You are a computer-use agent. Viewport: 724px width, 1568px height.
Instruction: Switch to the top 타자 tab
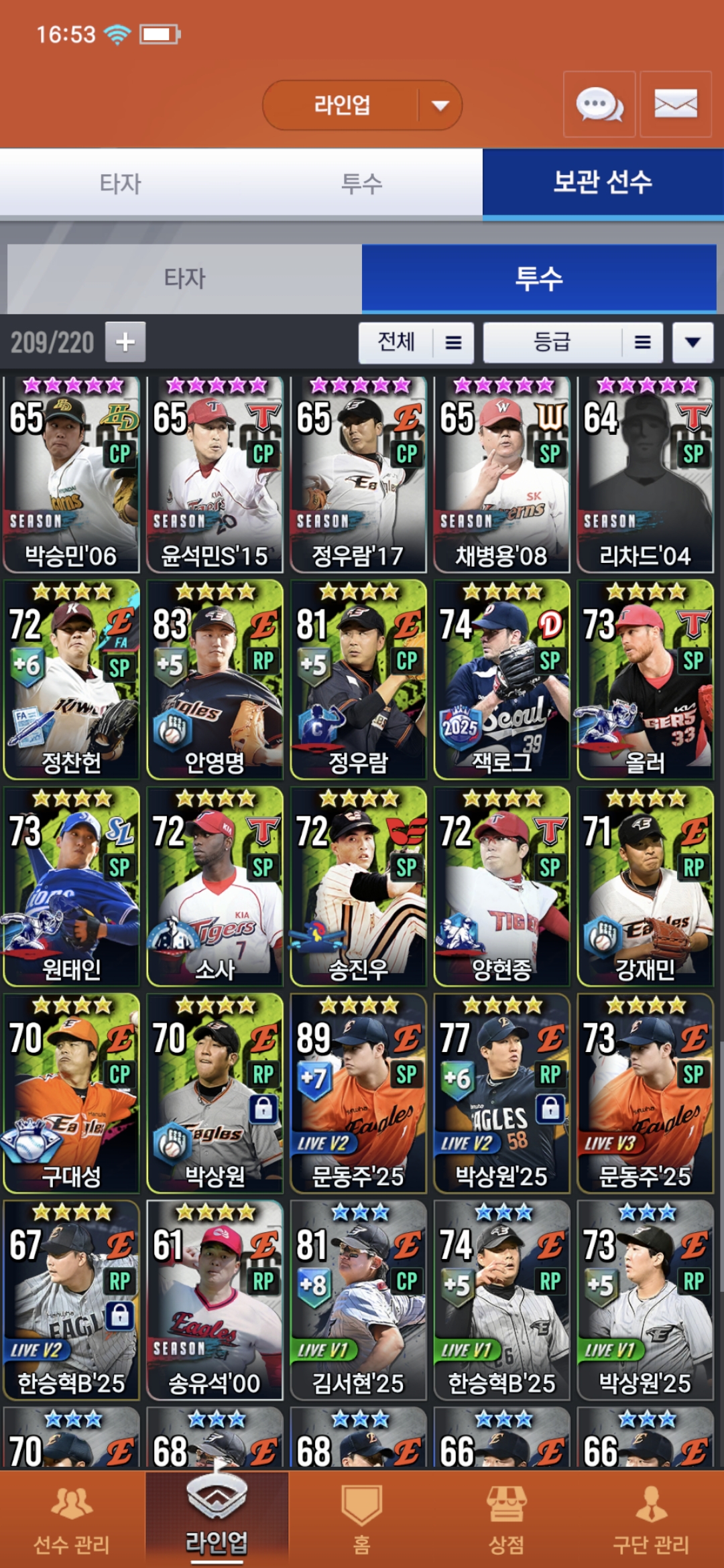tap(121, 183)
